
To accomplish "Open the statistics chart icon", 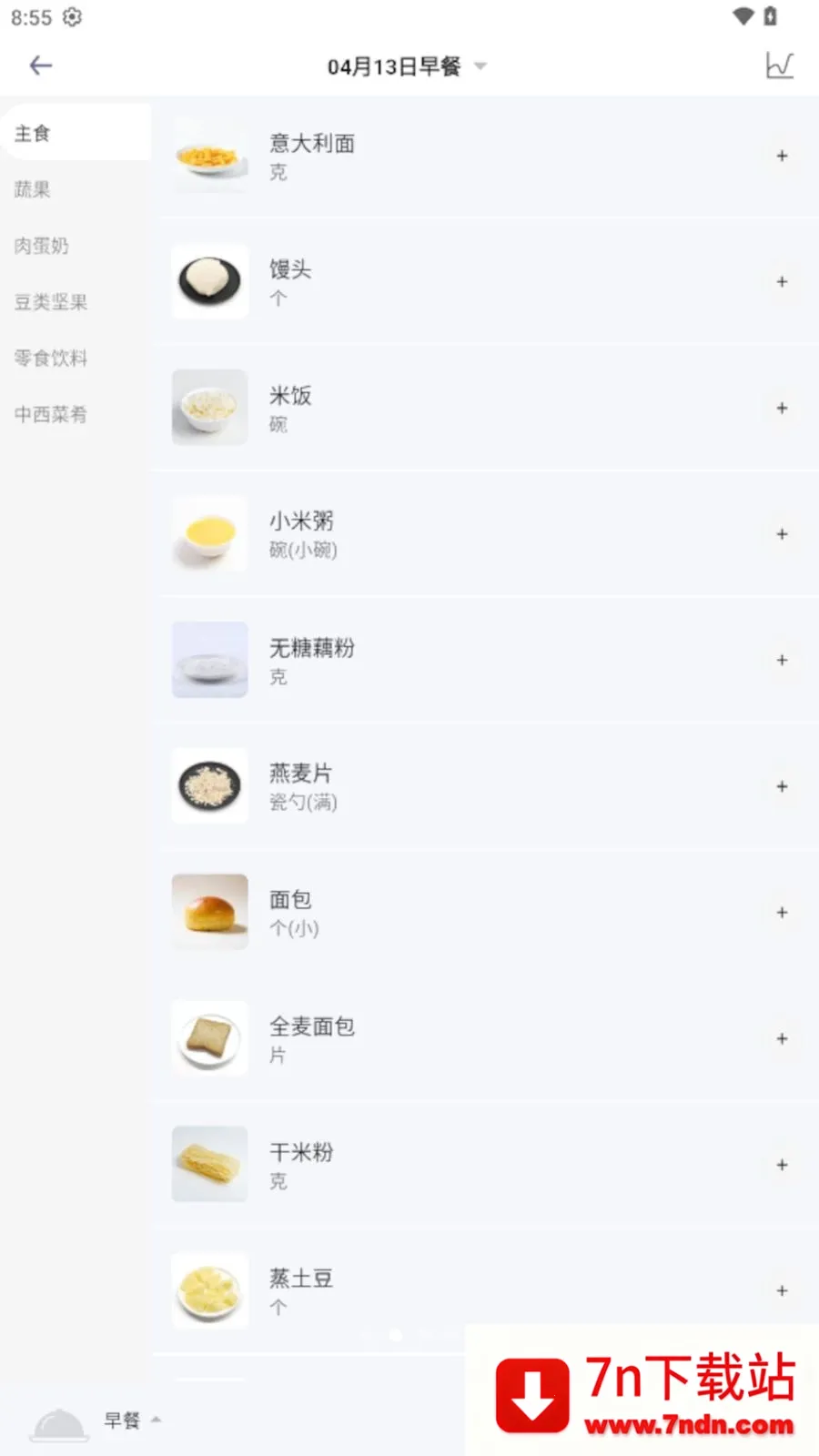I will (x=779, y=66).
